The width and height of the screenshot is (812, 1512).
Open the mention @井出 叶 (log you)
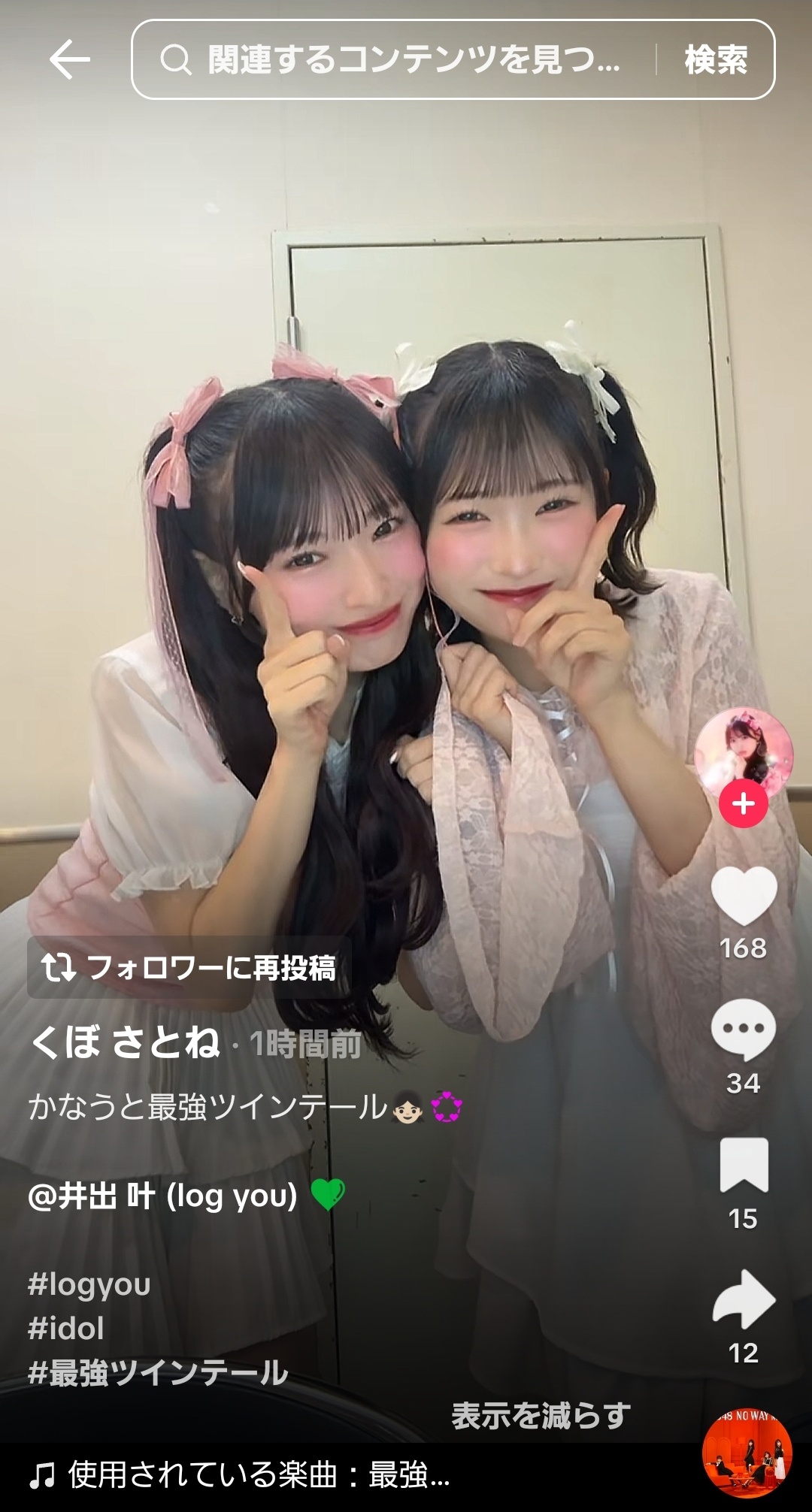(163, 1195)
